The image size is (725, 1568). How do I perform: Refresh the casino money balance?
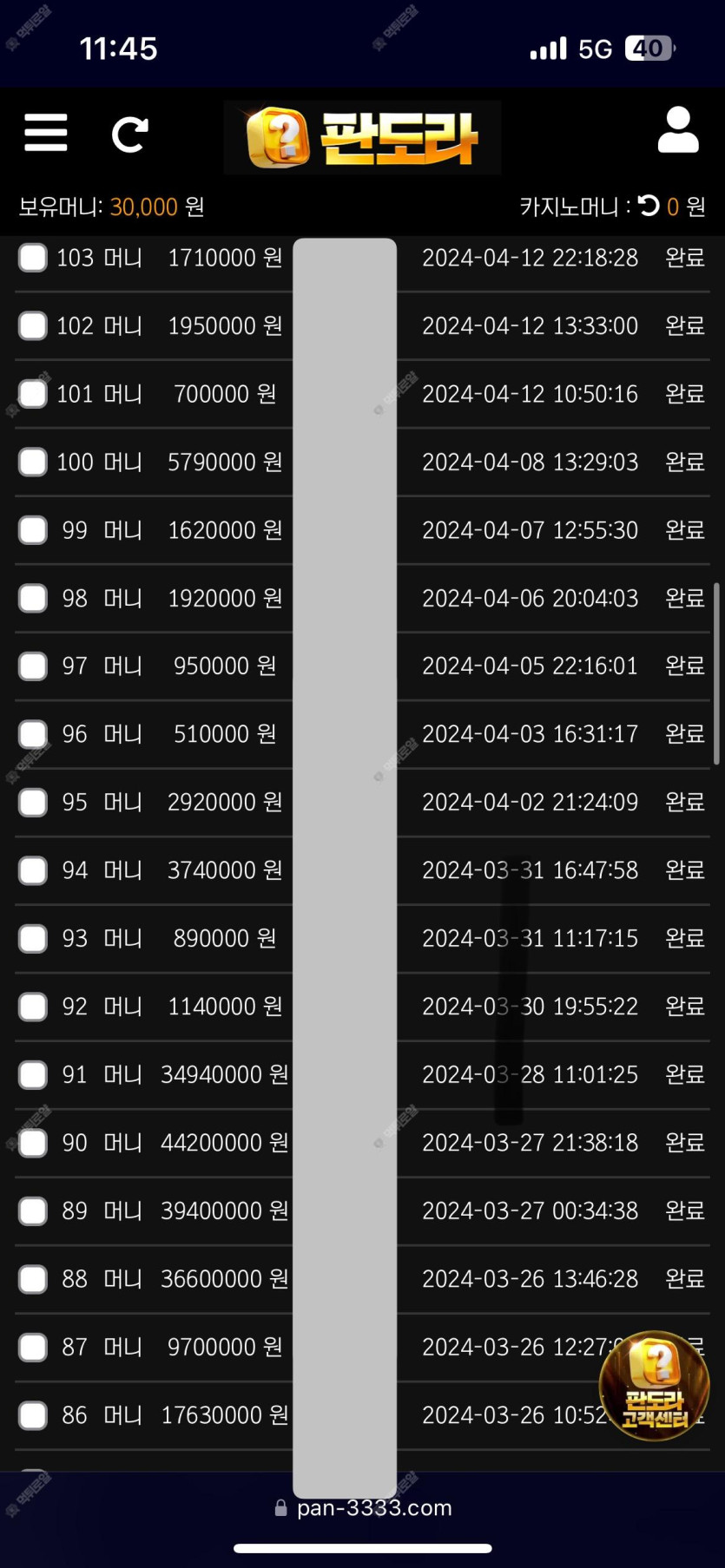649,206
